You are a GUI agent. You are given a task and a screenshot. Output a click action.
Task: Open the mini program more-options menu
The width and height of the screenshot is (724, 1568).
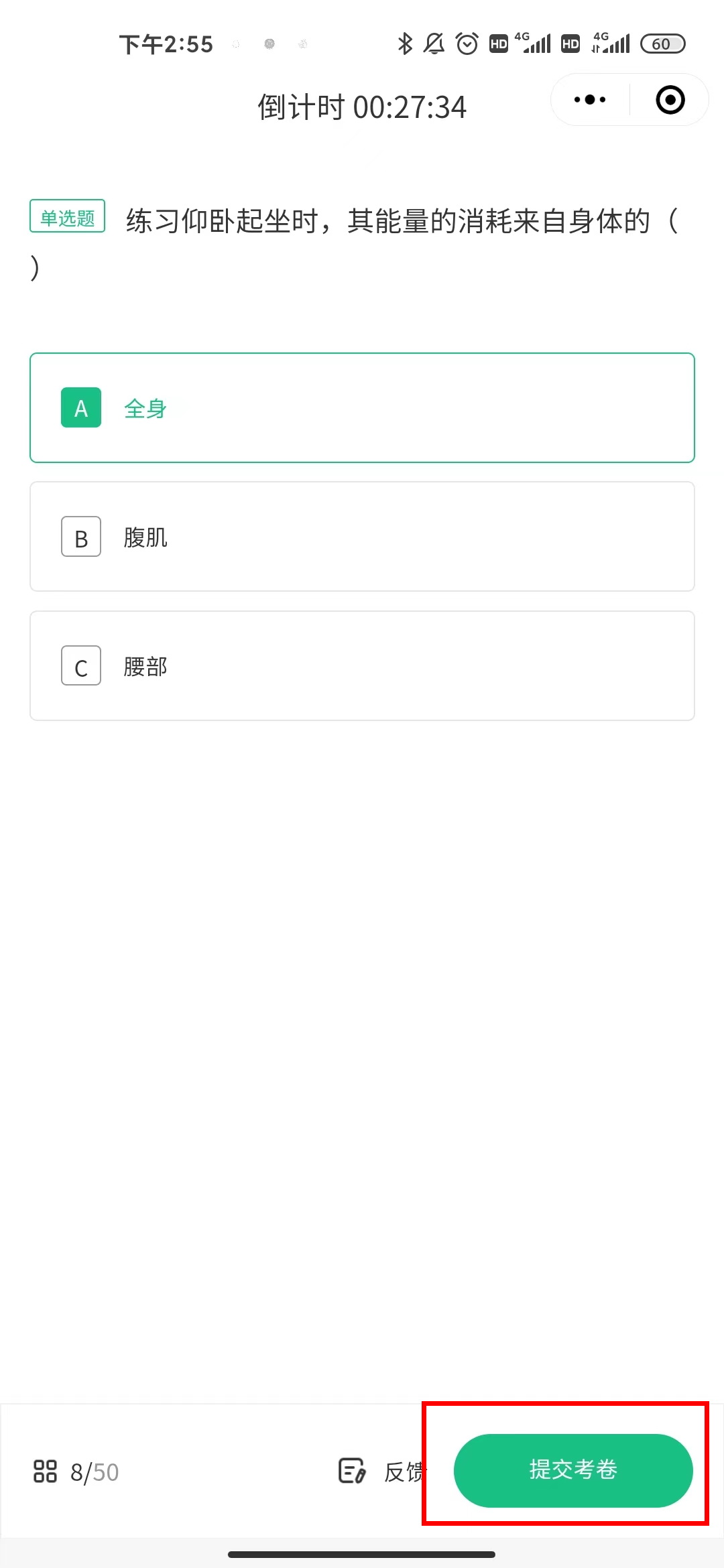(x=590, y=100)
